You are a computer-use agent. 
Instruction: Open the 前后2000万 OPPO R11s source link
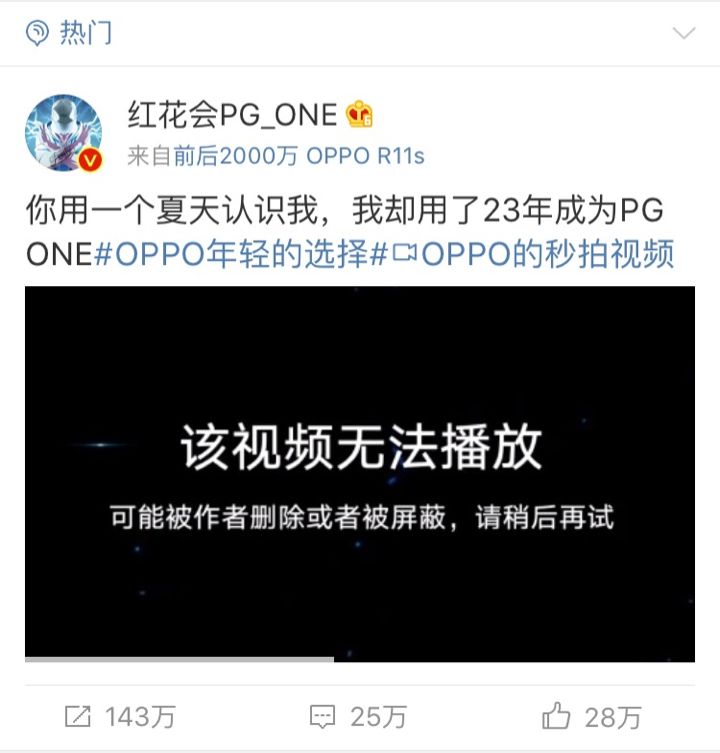click(x=300, y=156)
